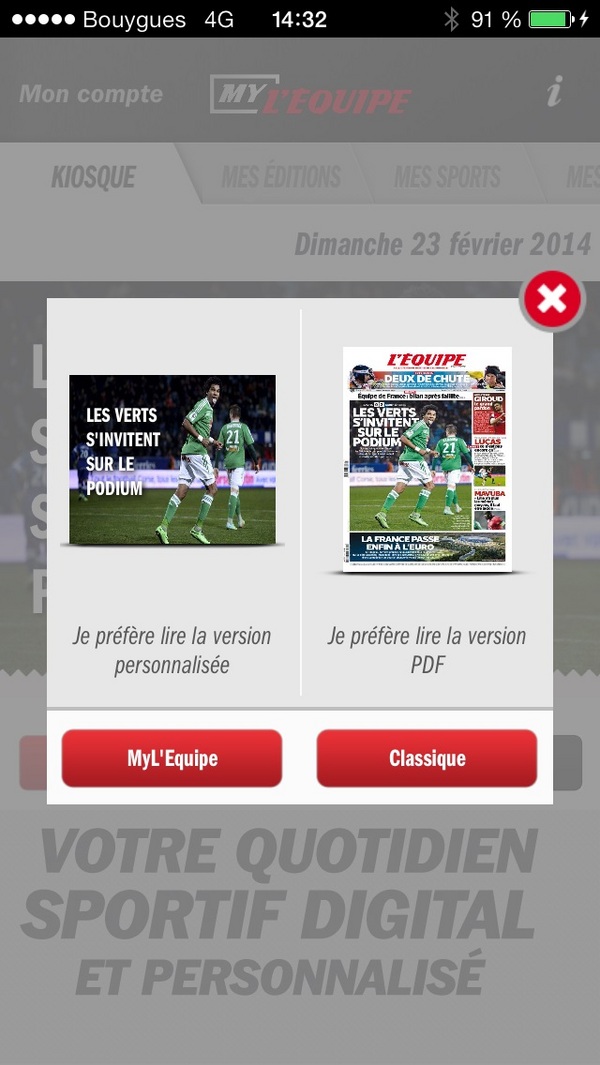Open the personalized edition cover thumbnail
The height and width of the screenshot is (1065, 600).
172,460
